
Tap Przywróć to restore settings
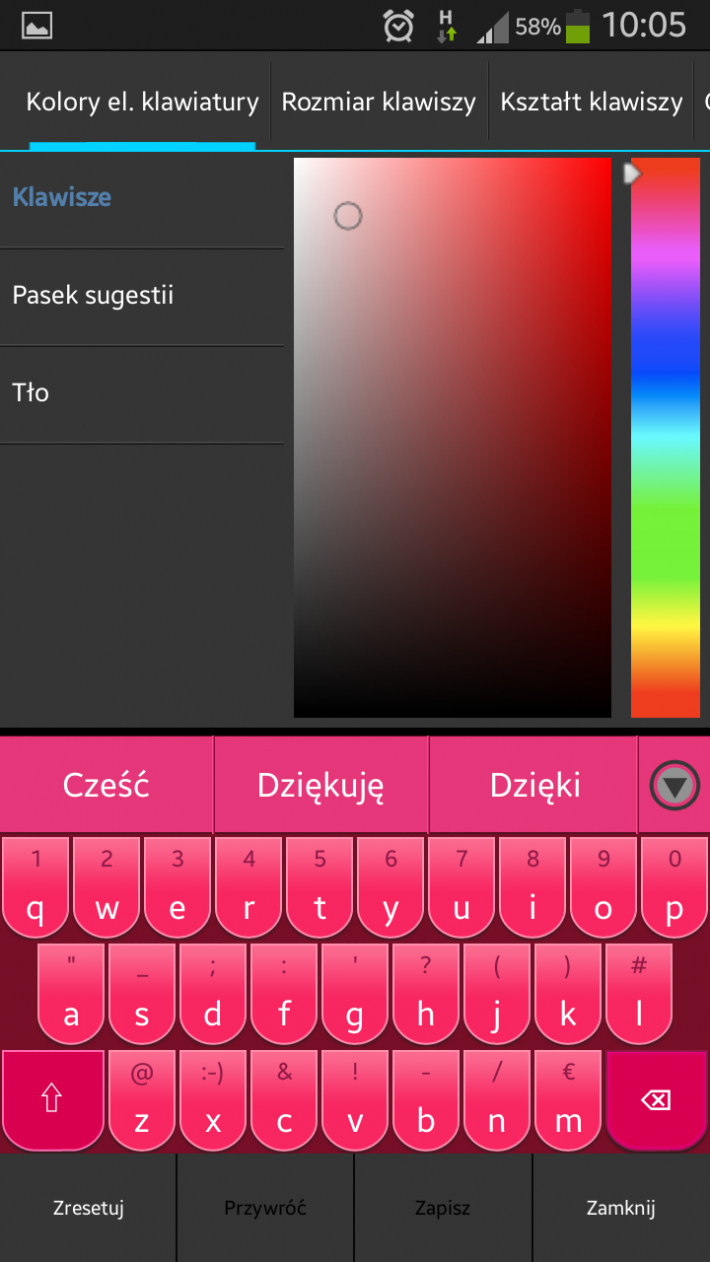click(265, 1208)
